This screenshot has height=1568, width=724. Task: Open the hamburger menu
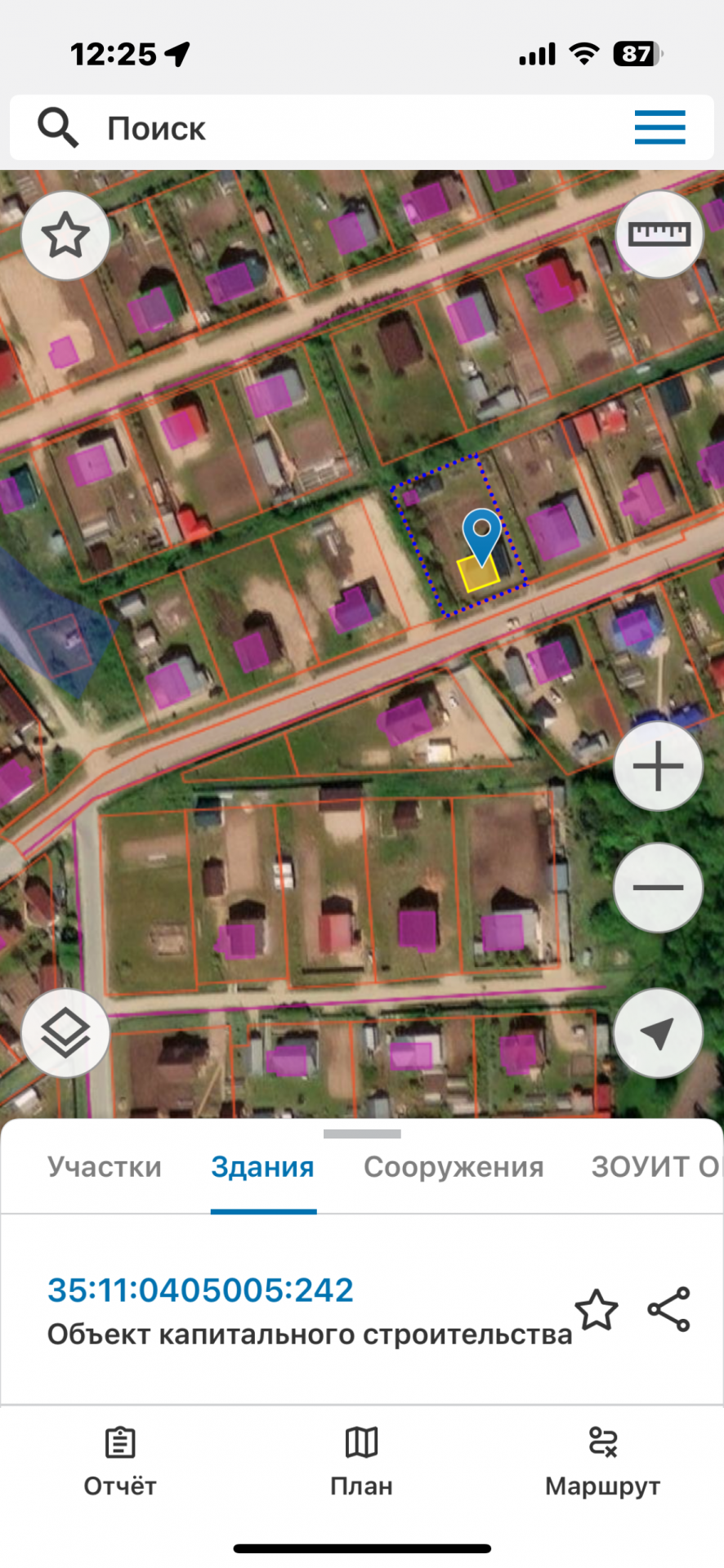click(x=659, y=128)
